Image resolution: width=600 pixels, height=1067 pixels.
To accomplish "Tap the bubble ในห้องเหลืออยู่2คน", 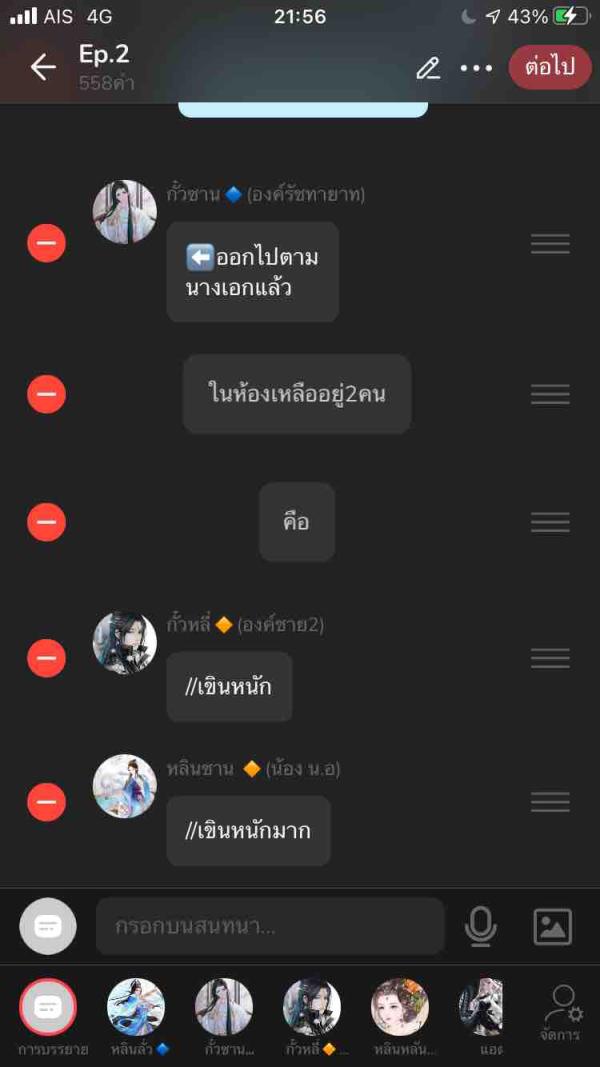I will click(x=296, y=394).
